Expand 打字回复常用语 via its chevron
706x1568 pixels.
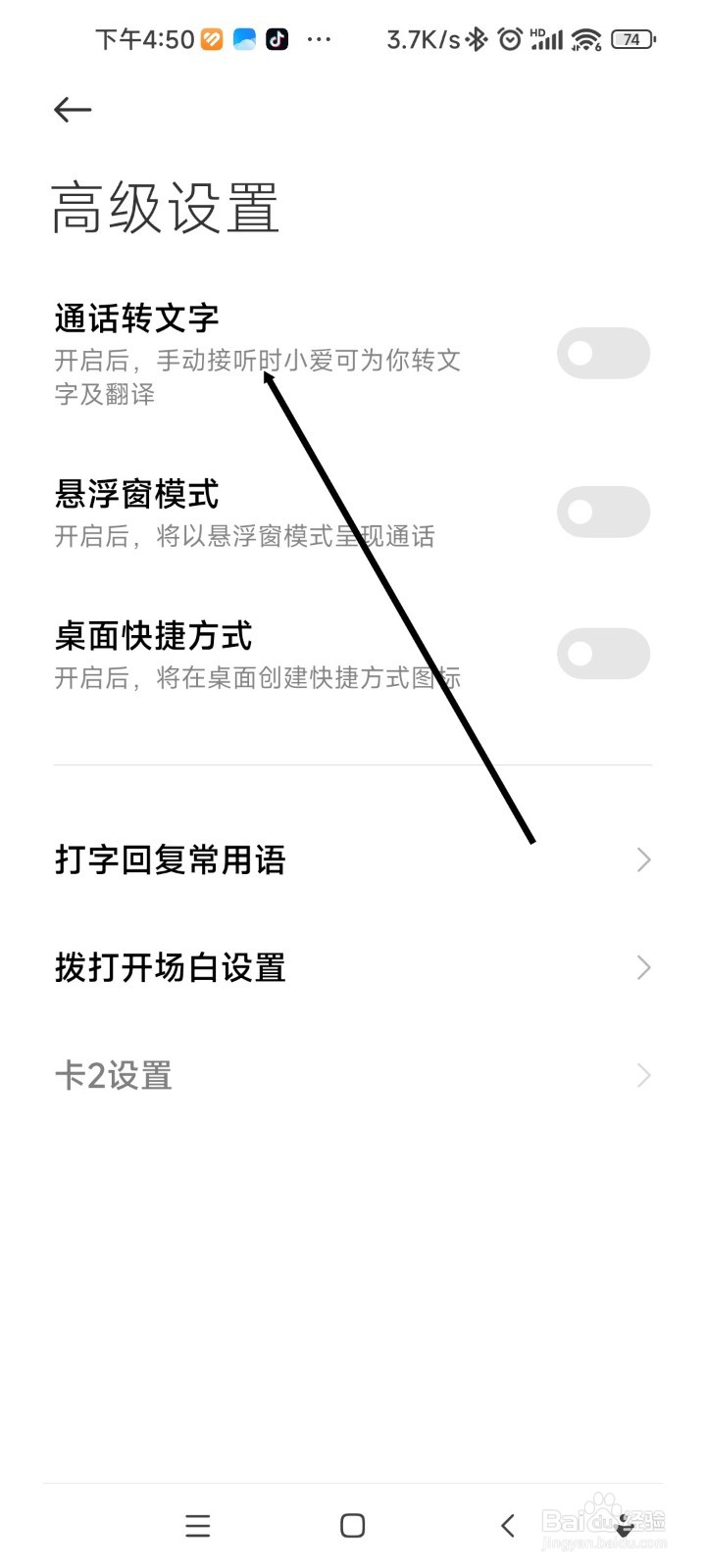(642, 859)
